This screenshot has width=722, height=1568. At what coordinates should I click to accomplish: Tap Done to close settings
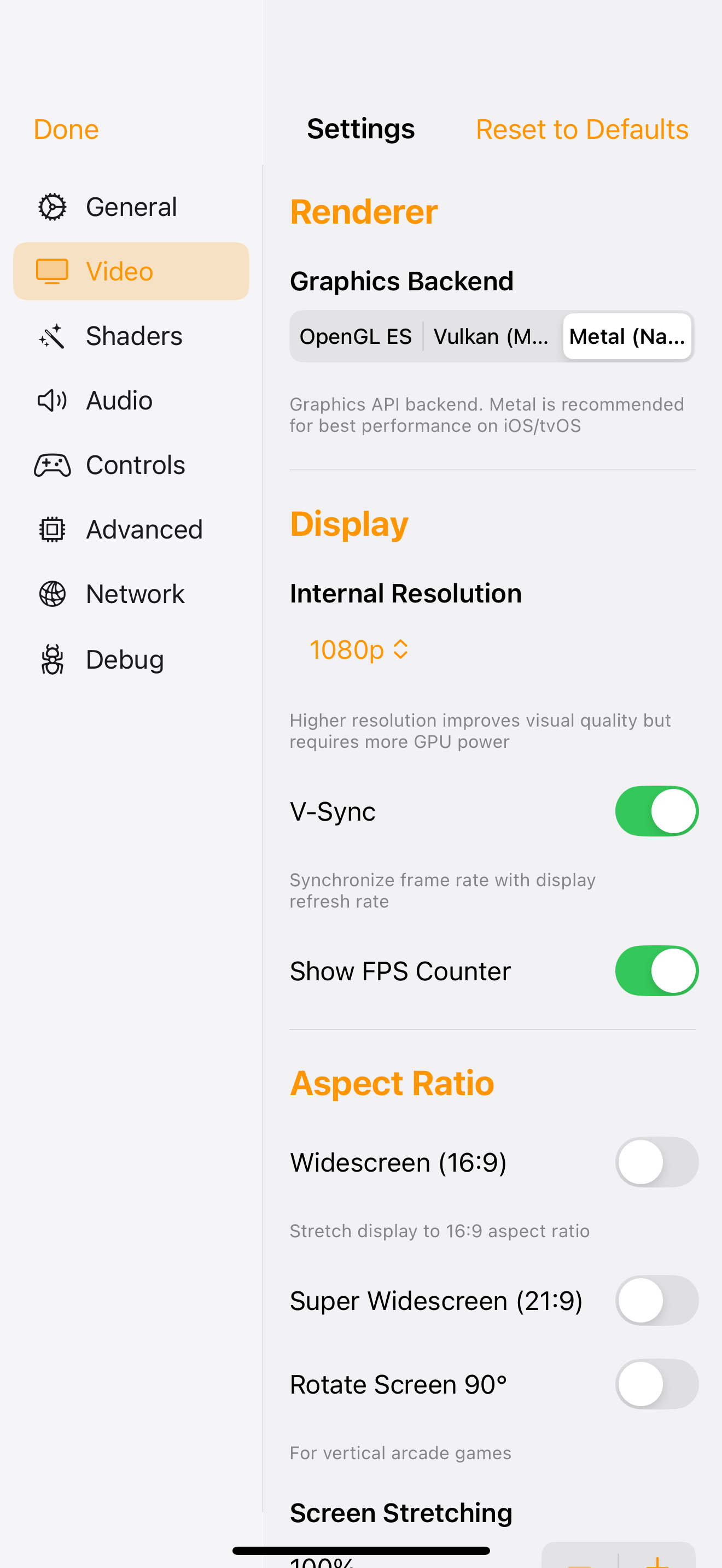tap(66, 129)
